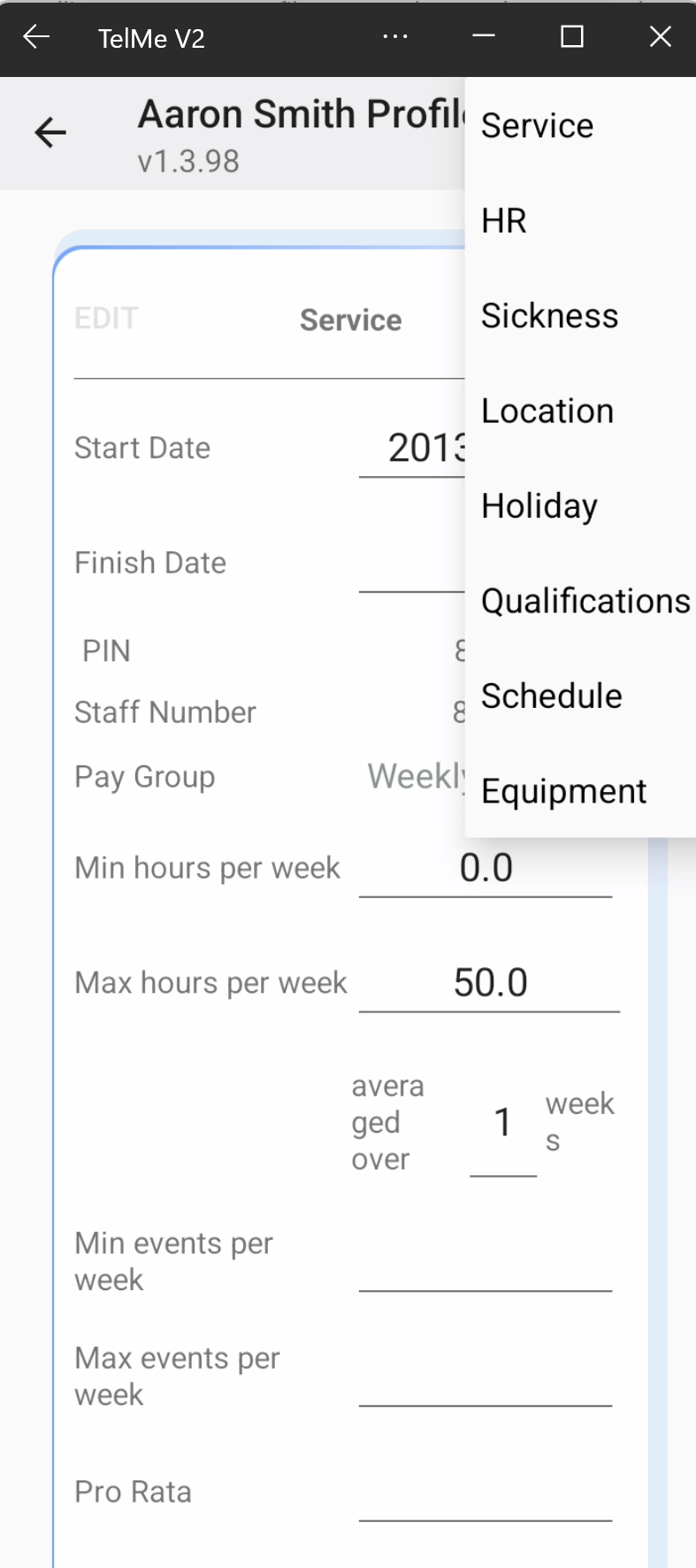
Task: Choose Qualifications from the menu
Action: 585,601
